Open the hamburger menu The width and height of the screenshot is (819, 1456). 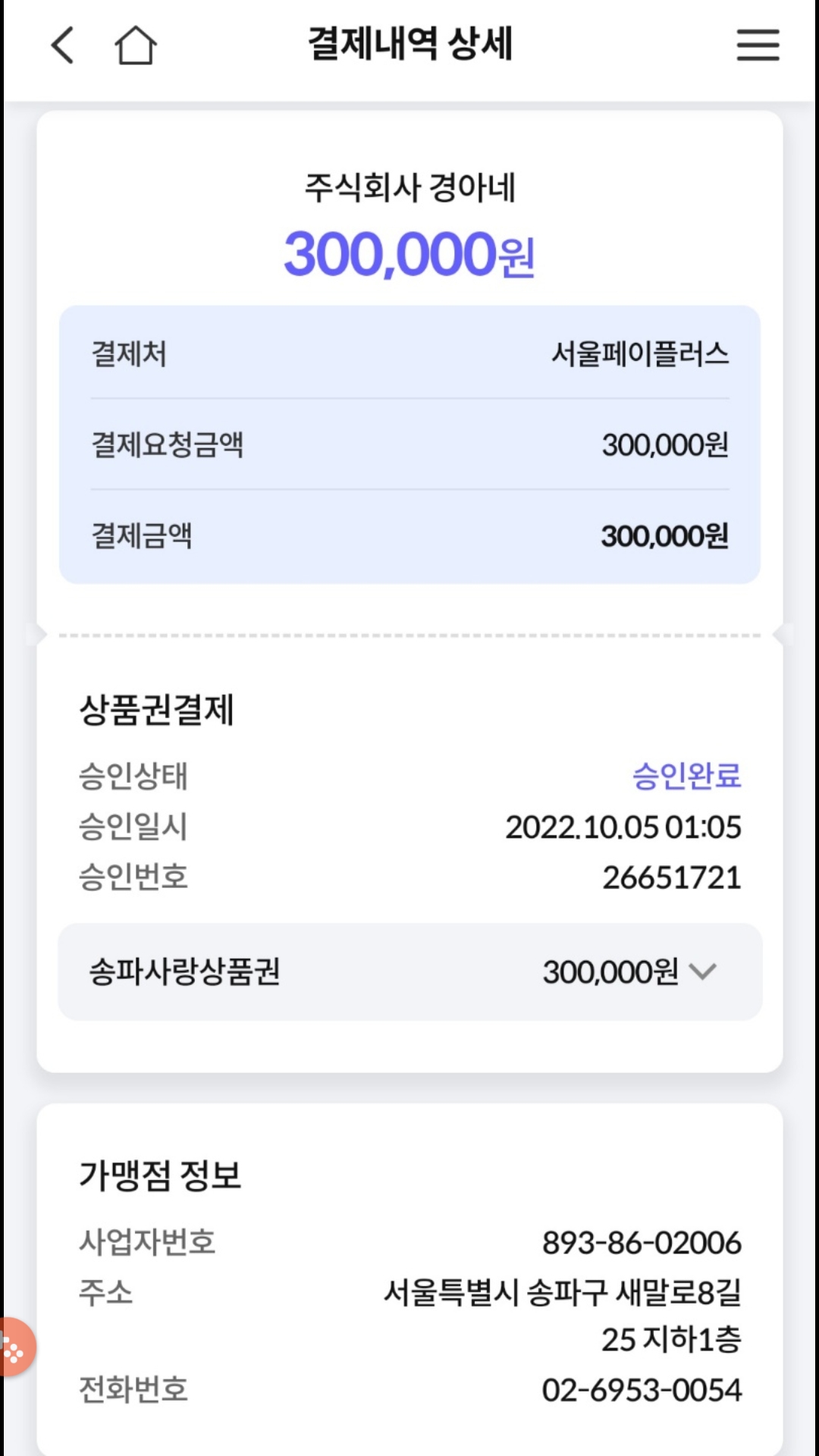click(x=758, y=45)
